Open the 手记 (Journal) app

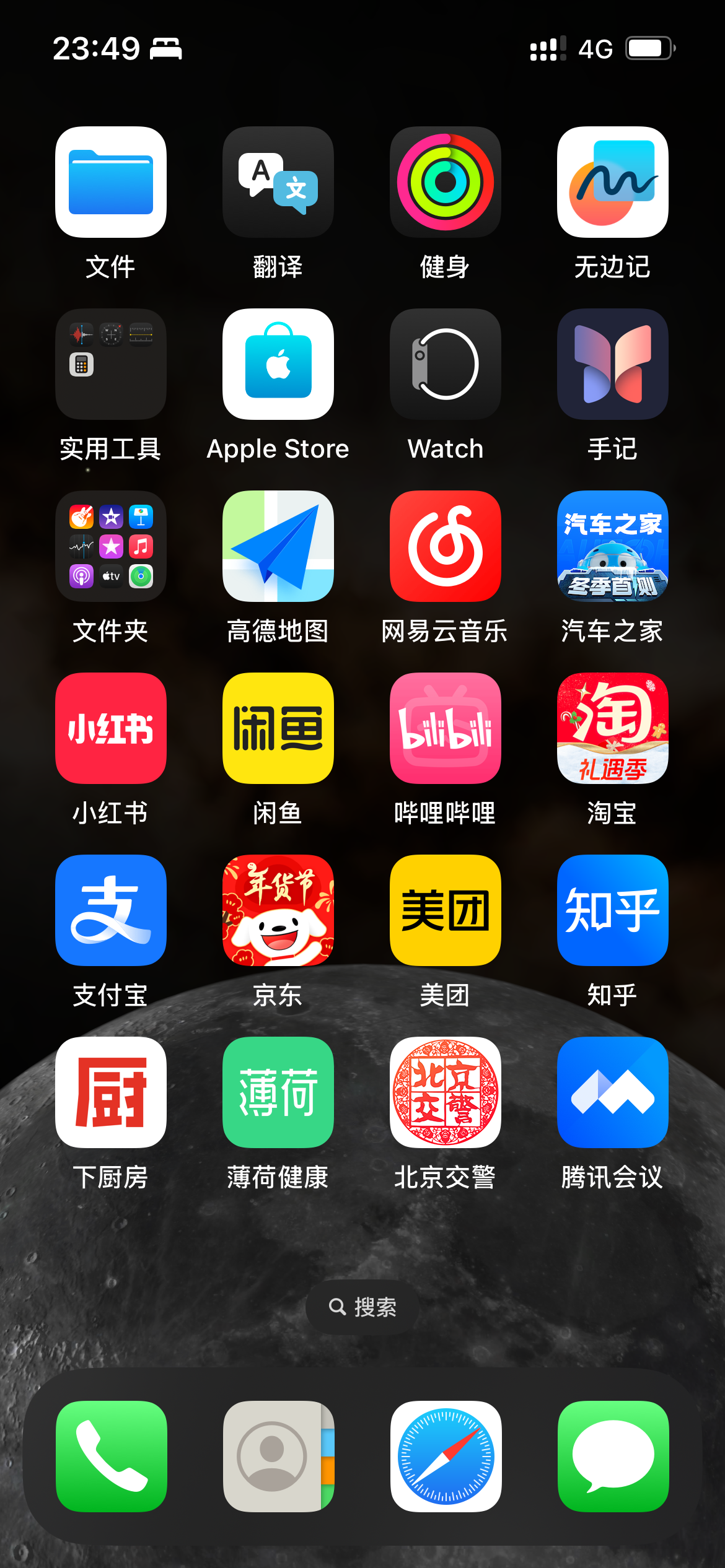[x=613, y=364]
